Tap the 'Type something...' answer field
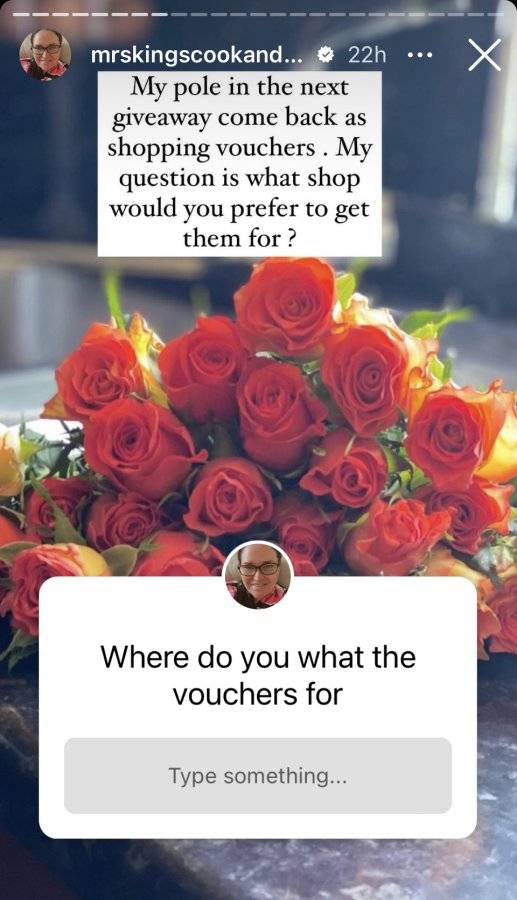Image resolution: width=517 pixels, height=900 pixels. [258, 775]
